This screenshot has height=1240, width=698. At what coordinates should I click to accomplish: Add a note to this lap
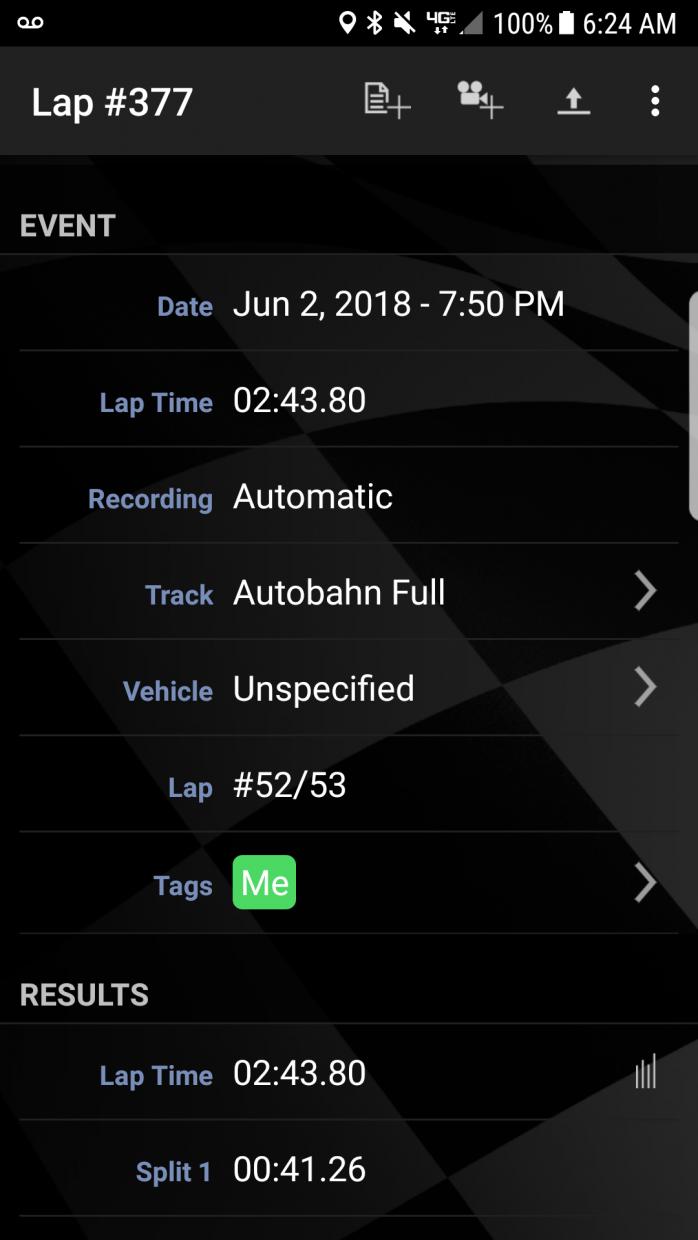pyautogui.click(x=387, y=101)
